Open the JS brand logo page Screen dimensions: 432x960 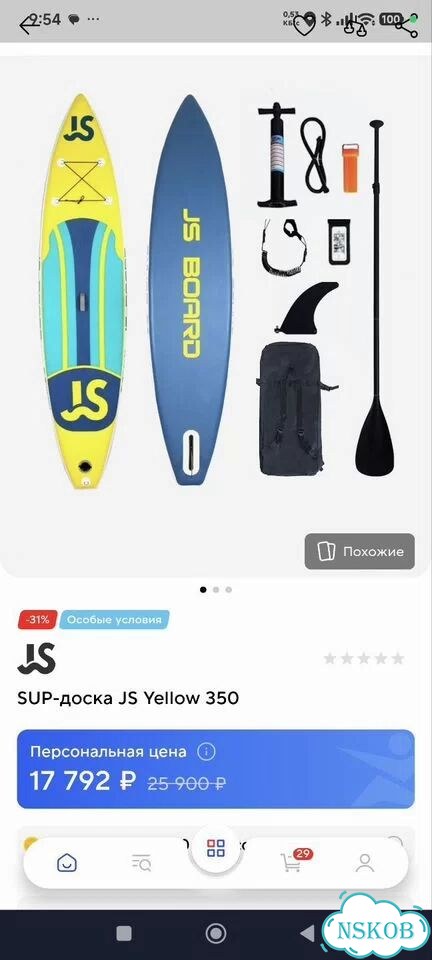[x=36, y=658]
